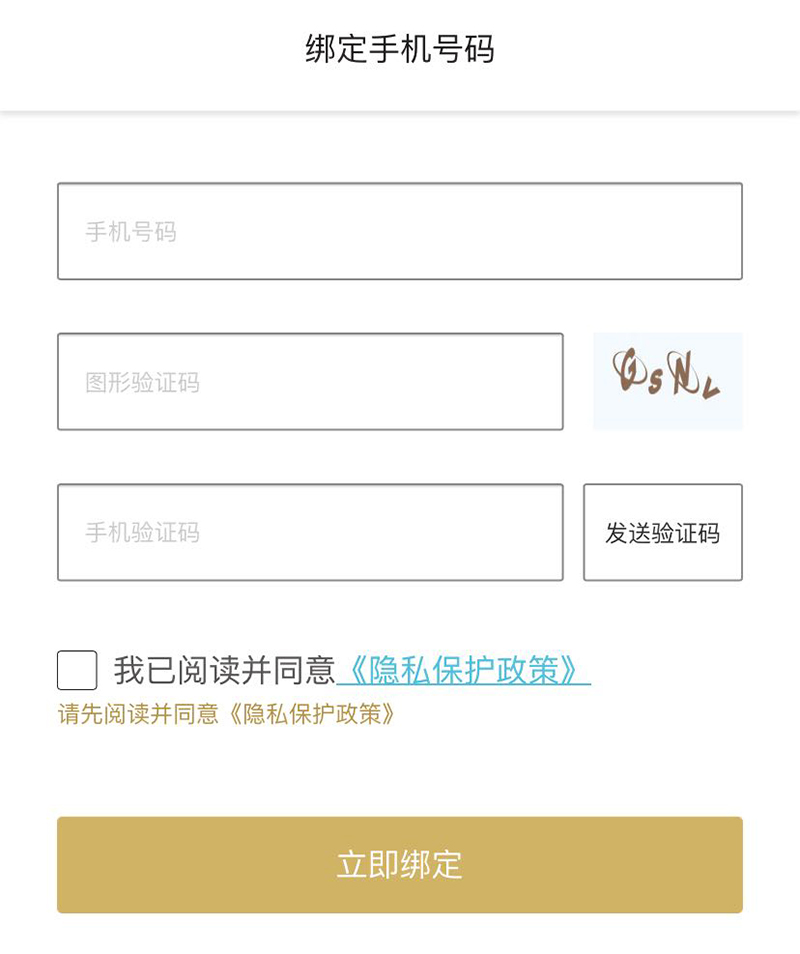Focus the 图形验证码 captcha input field
Image resolution: width=800 pixels, height=954 pixels.
310,381
